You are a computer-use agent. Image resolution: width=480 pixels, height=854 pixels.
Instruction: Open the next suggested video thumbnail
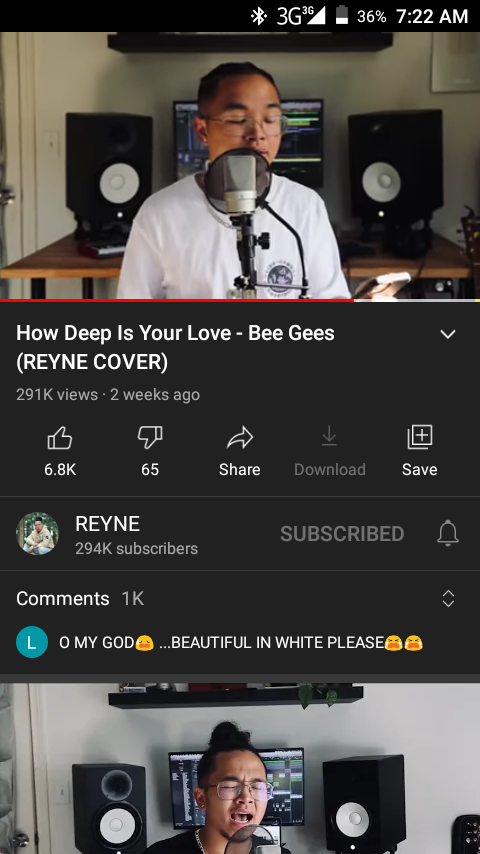(240, 768)
